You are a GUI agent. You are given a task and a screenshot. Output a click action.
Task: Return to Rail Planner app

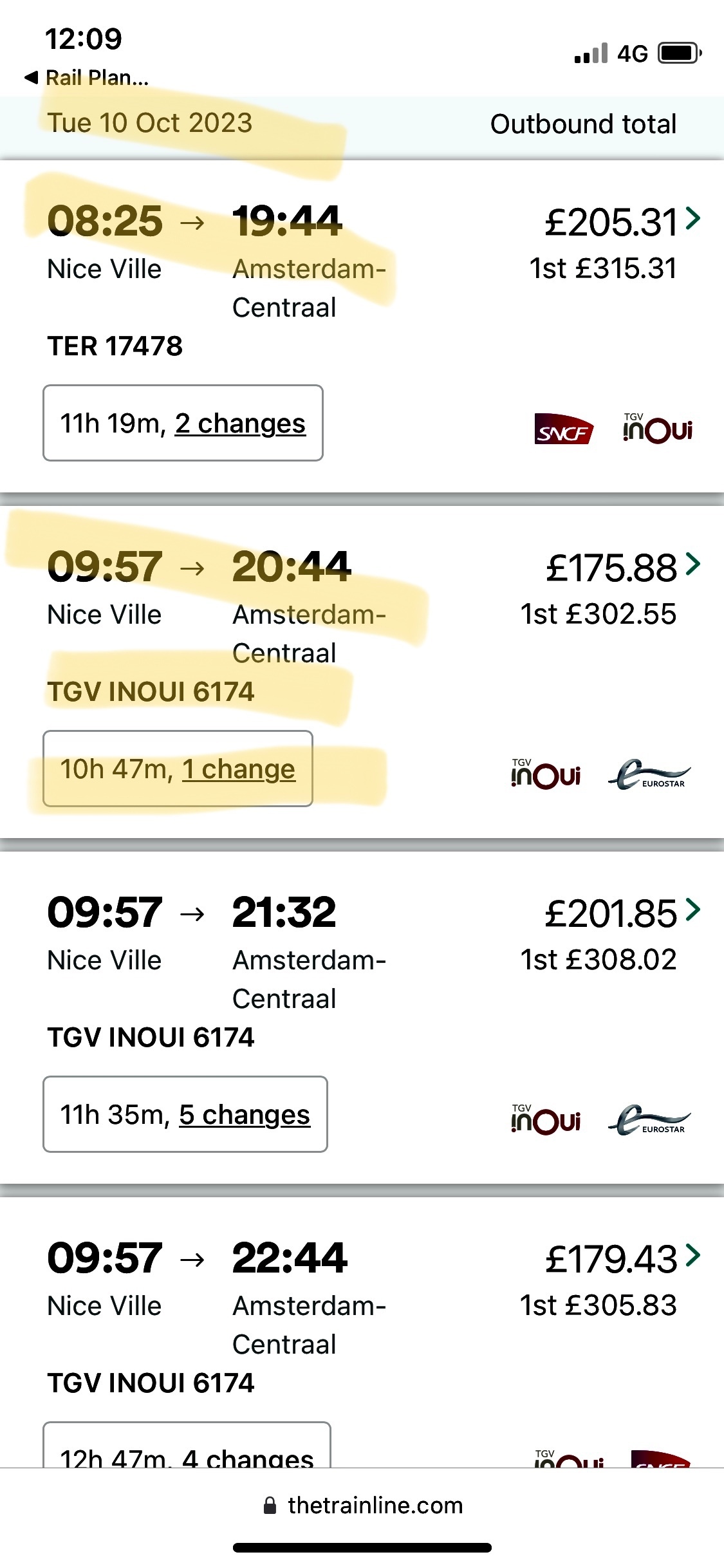click(87, 78)
